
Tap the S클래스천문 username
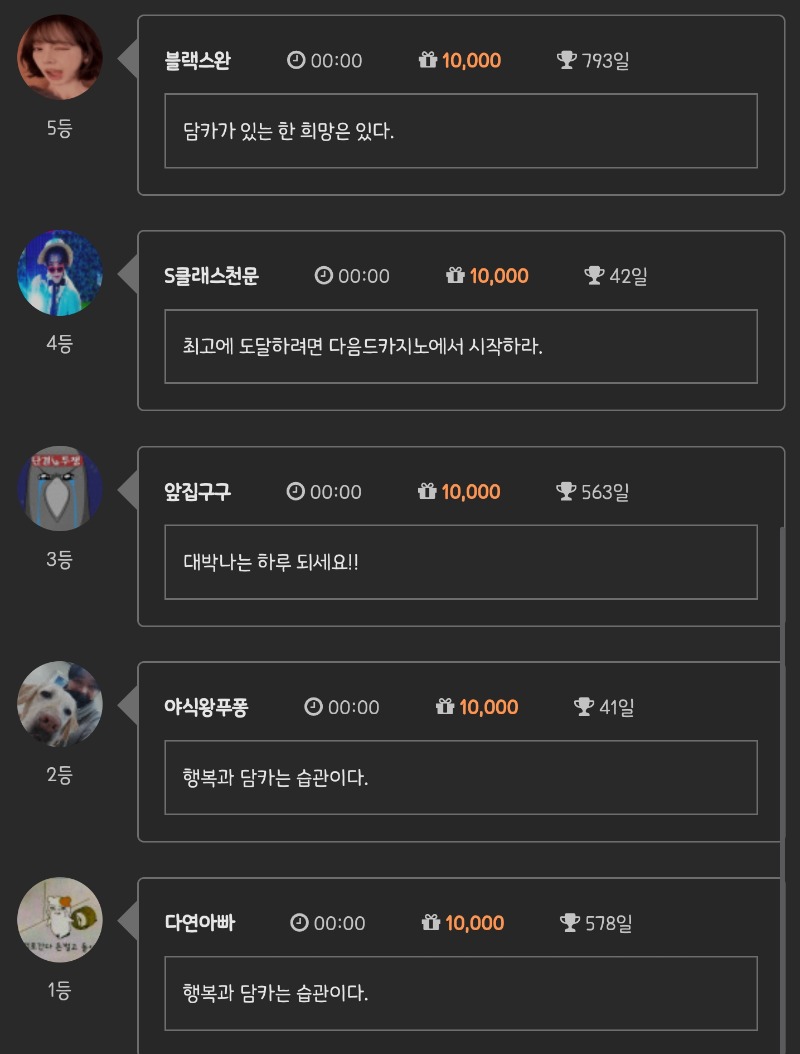coord(211,277)
